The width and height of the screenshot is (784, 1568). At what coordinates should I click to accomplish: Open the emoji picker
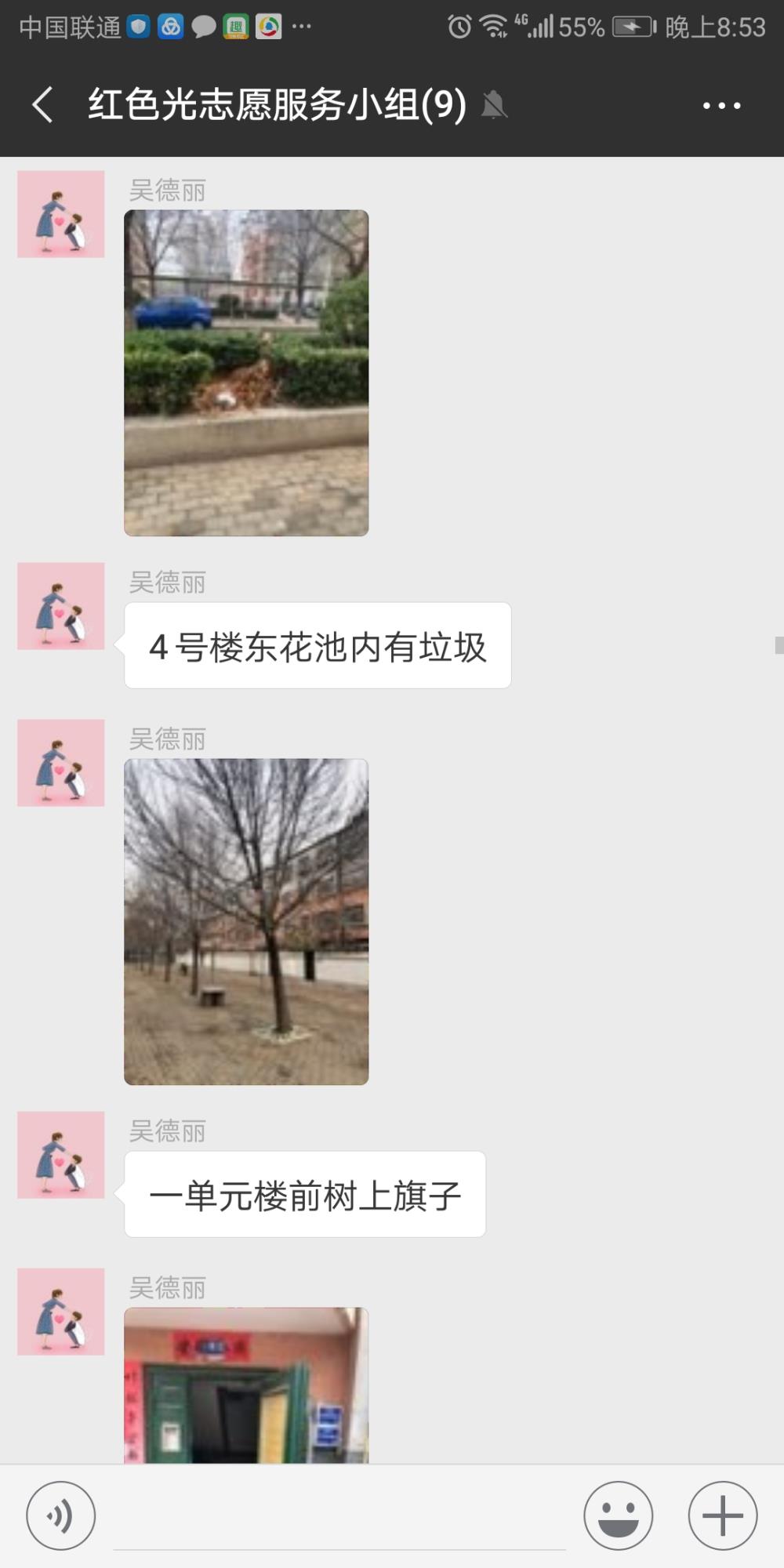pos(618,1515)
